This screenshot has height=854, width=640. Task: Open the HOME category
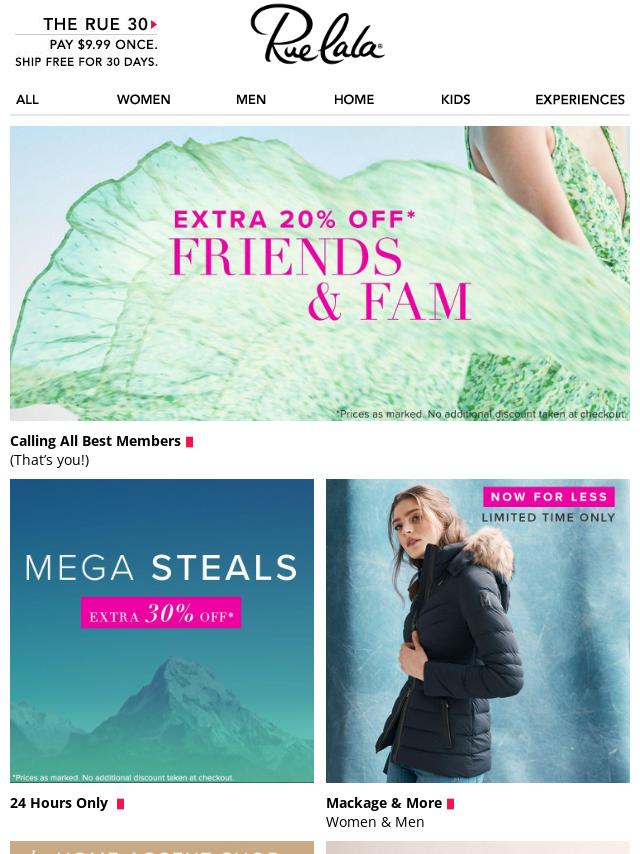[x=354, y=99]
